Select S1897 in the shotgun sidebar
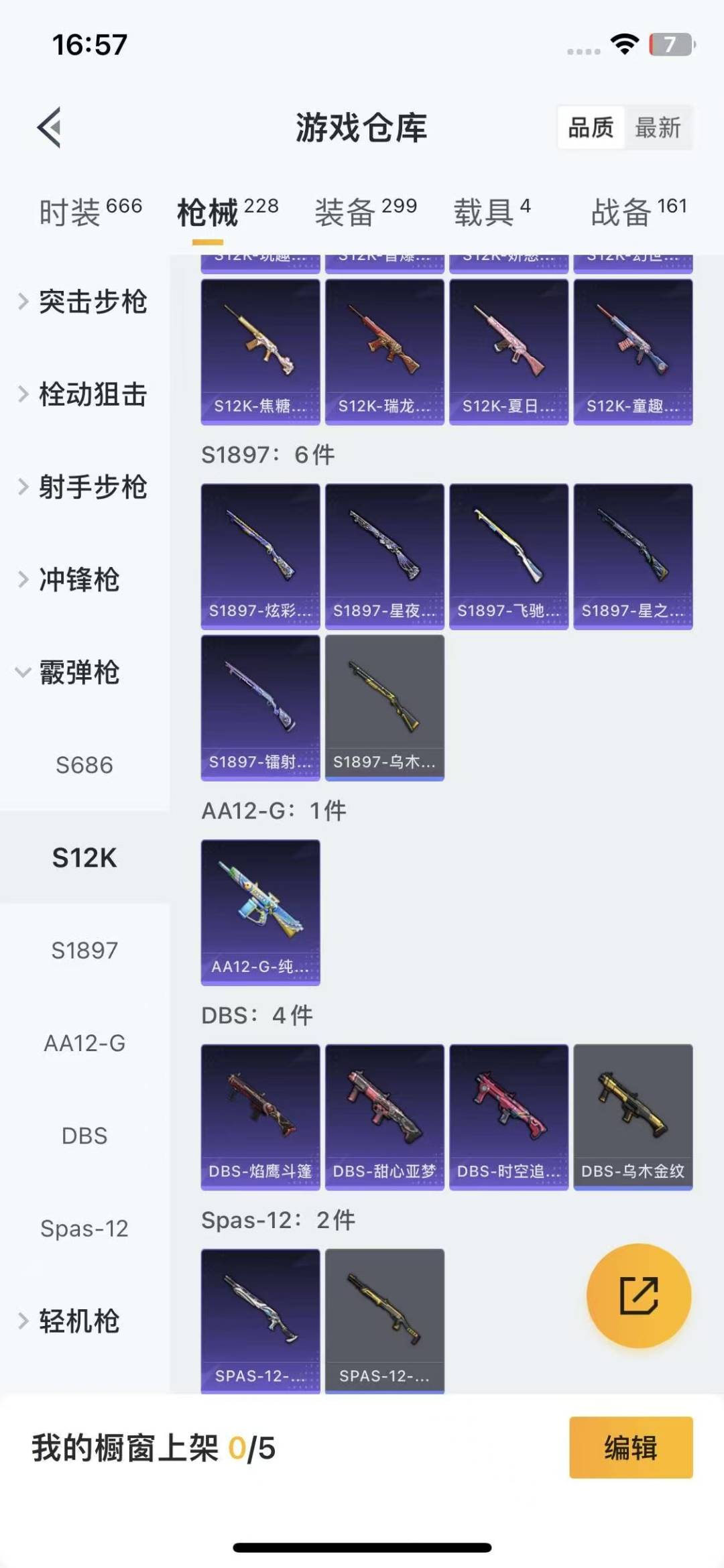The height and width of the screenshot is (1568, 724). point(84,951)
